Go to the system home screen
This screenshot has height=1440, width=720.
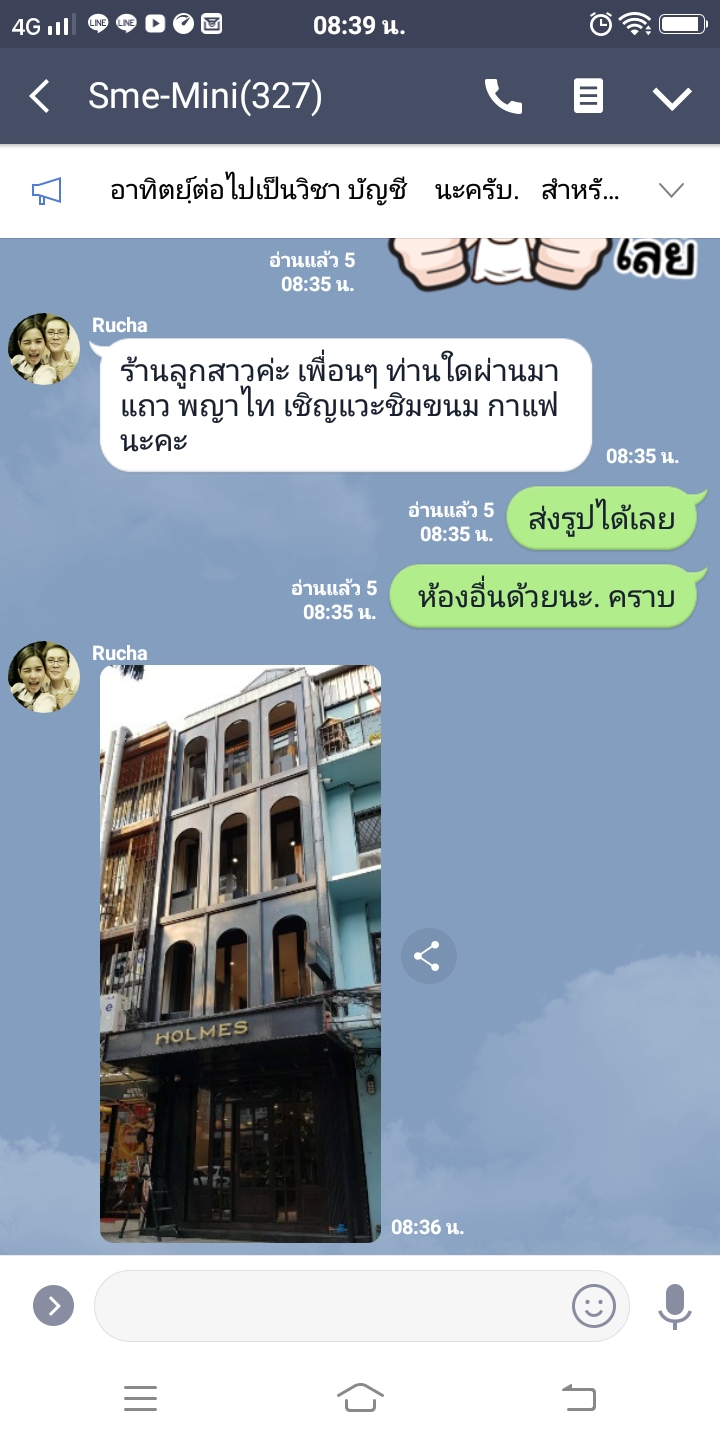[360, 1397]
